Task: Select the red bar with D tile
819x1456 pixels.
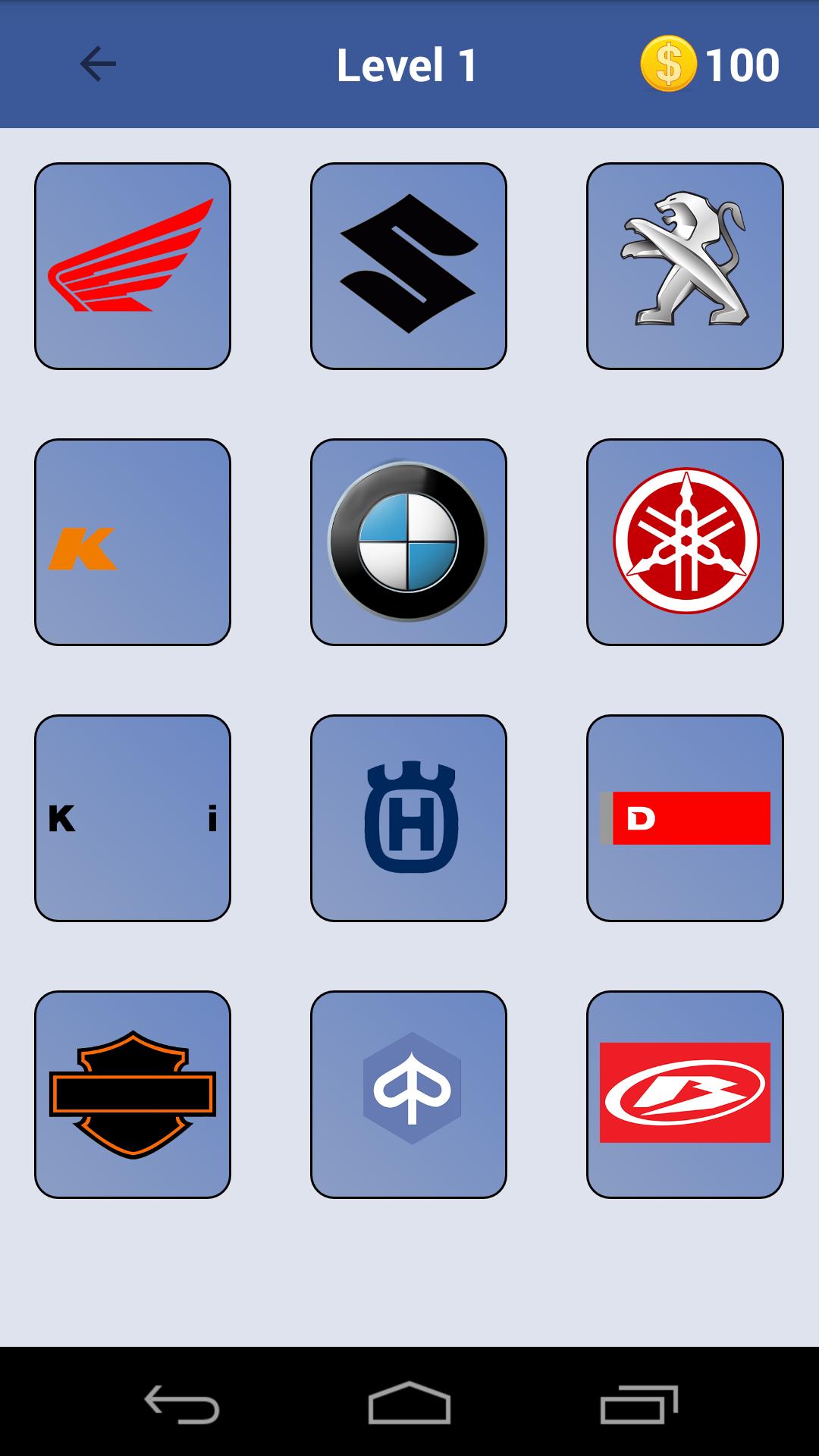Action: [x=685, y=818]
